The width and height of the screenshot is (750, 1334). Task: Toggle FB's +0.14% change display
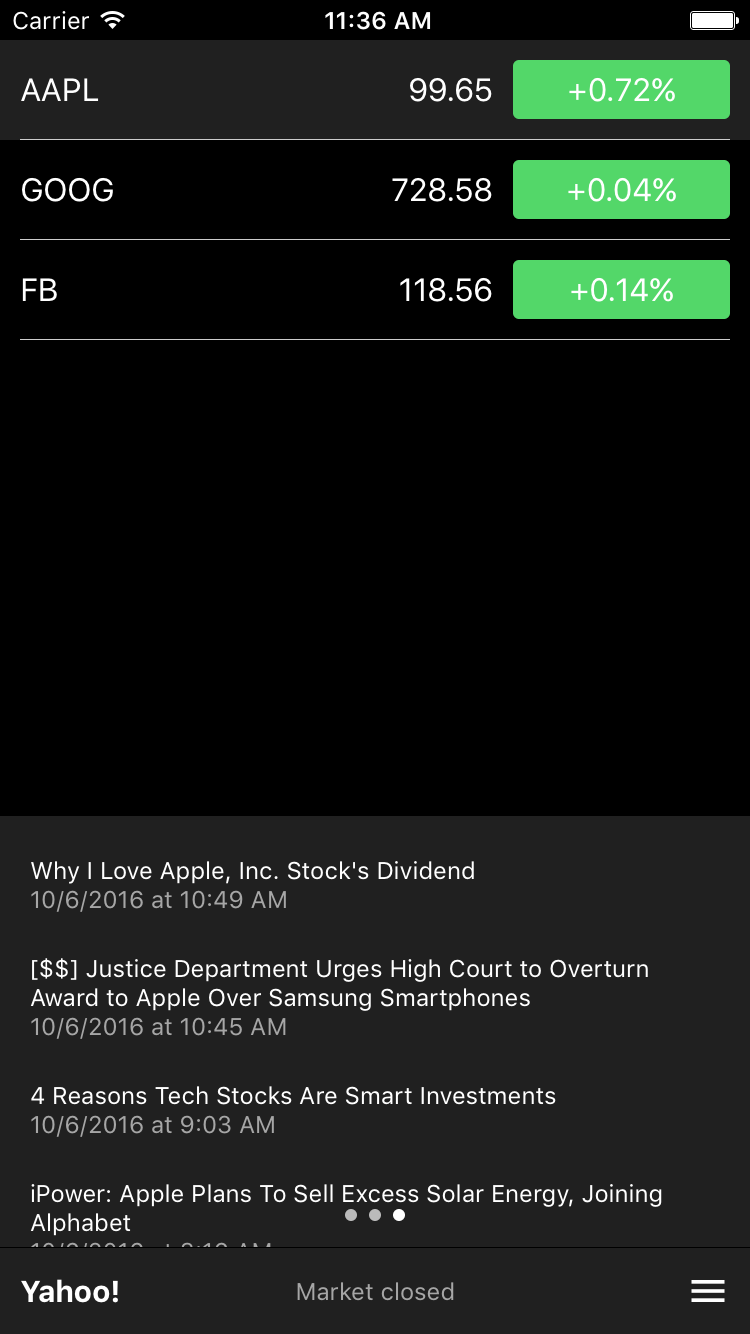pyautogui.click(x=621, y=290)
